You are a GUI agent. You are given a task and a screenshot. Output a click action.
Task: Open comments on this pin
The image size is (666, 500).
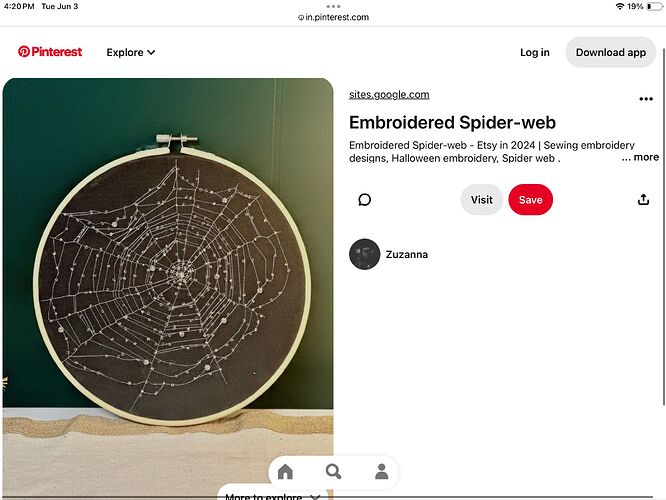[365, 200]
